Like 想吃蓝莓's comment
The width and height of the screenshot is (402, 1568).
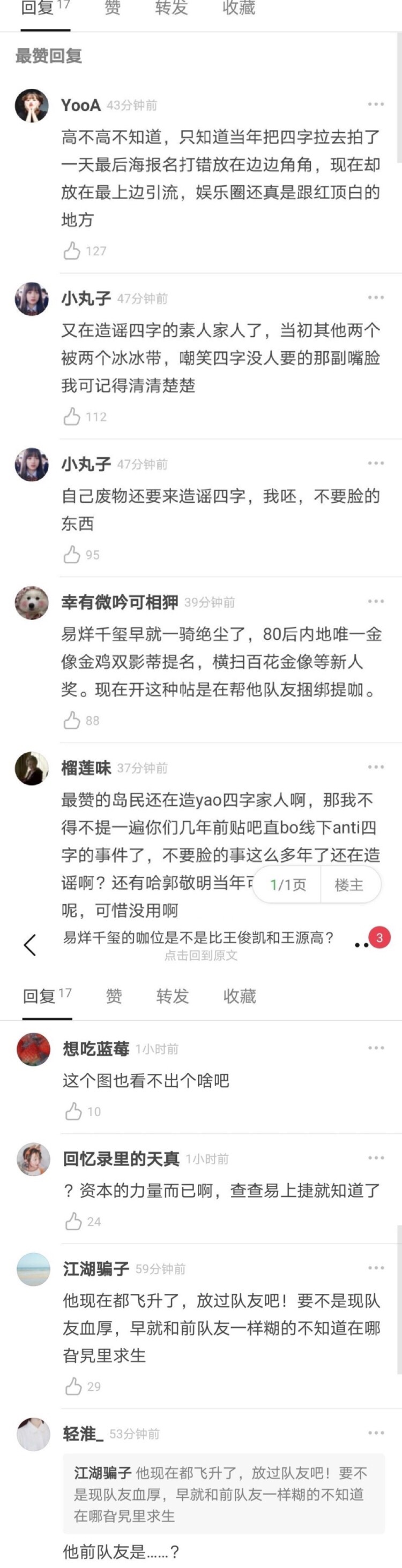(74, 1111)
